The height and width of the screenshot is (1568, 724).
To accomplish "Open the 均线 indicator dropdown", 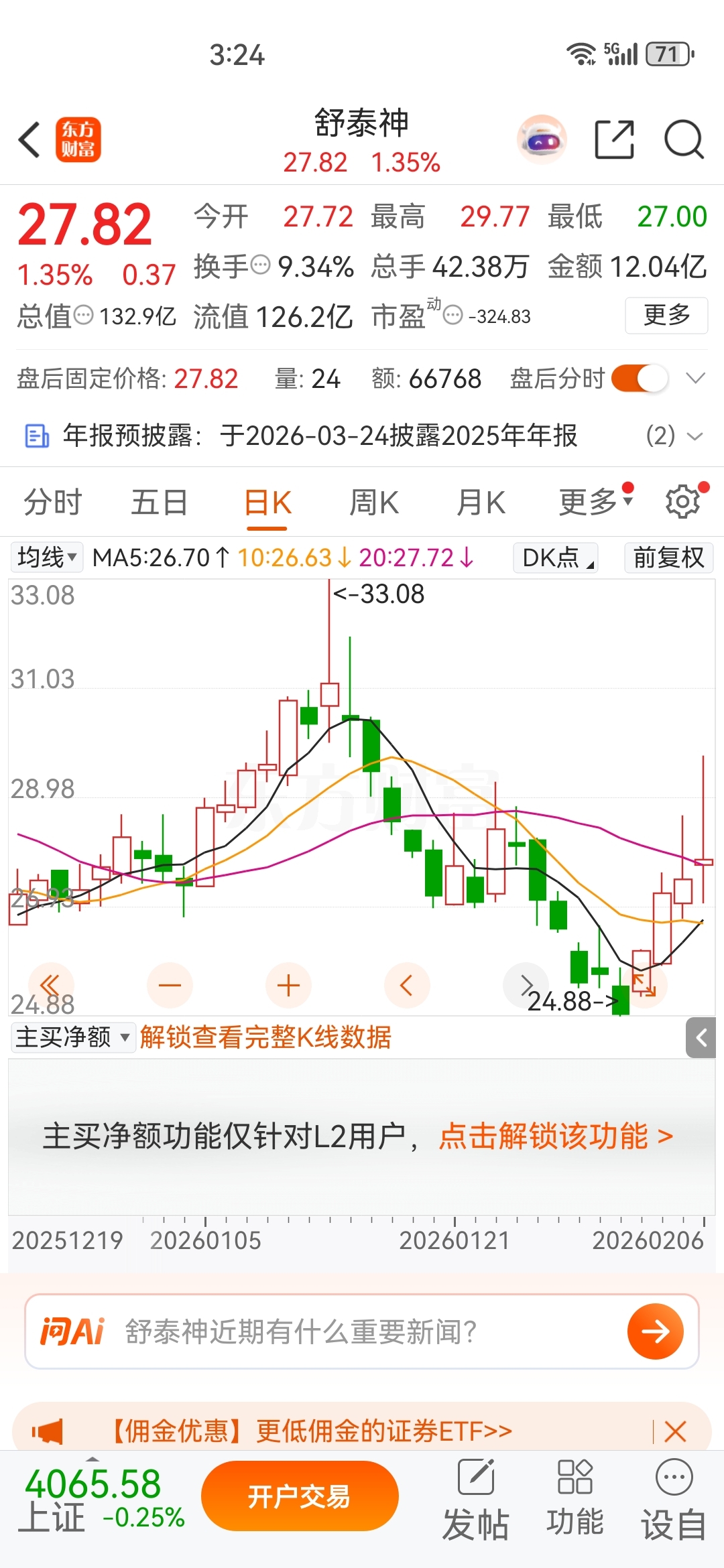I will (x=47, y=558).
